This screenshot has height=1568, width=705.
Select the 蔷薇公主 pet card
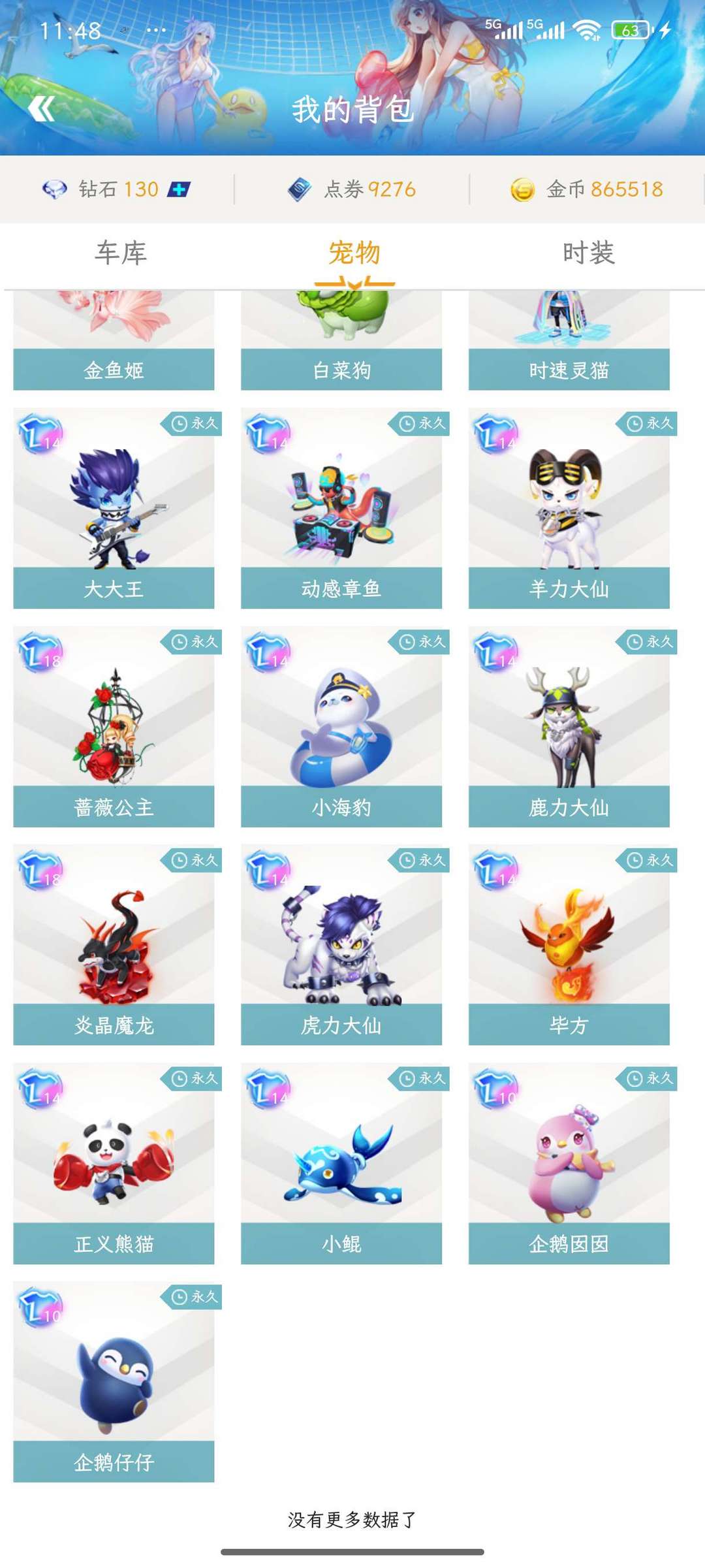pos(114,727)
